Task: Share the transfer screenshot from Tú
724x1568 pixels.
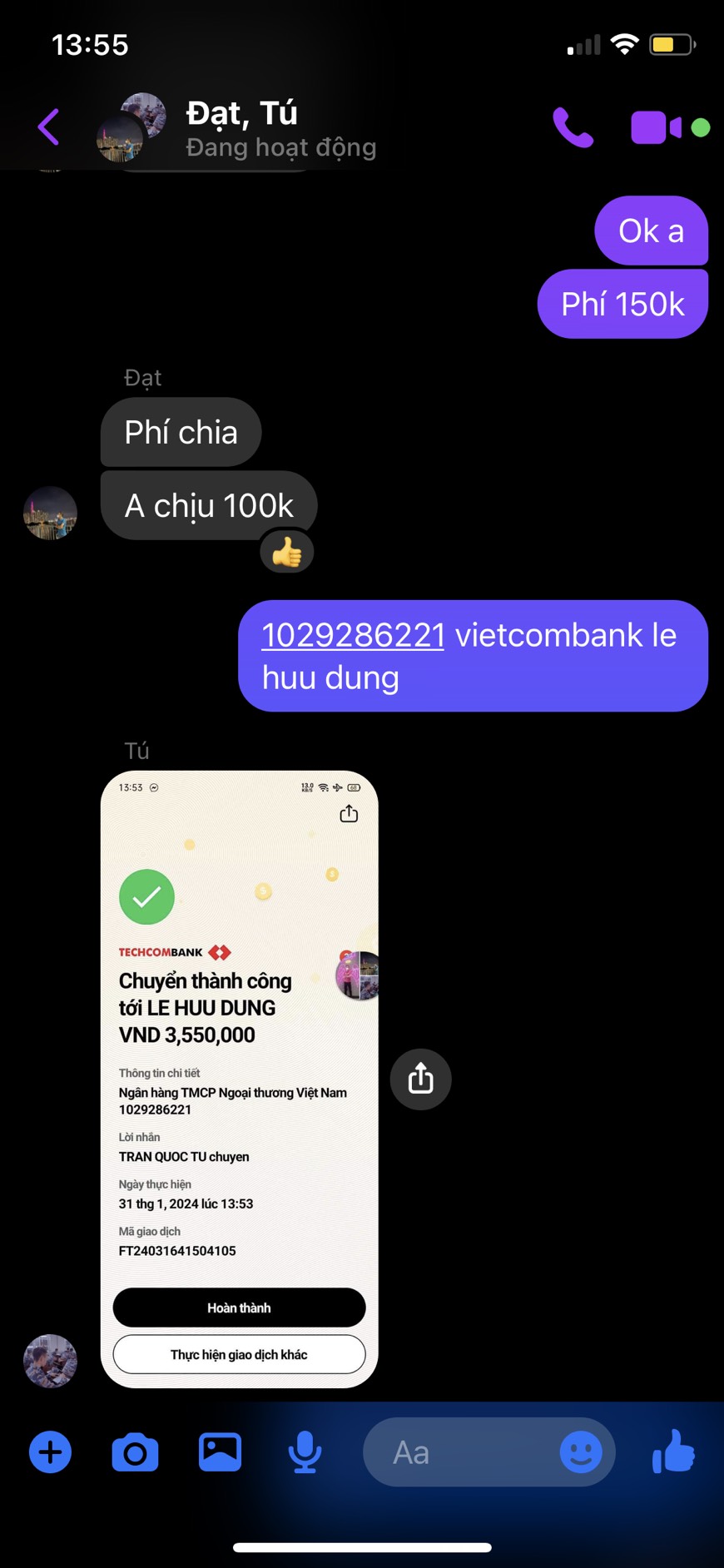Action: pyautogui.click(x=420, y=1079)
